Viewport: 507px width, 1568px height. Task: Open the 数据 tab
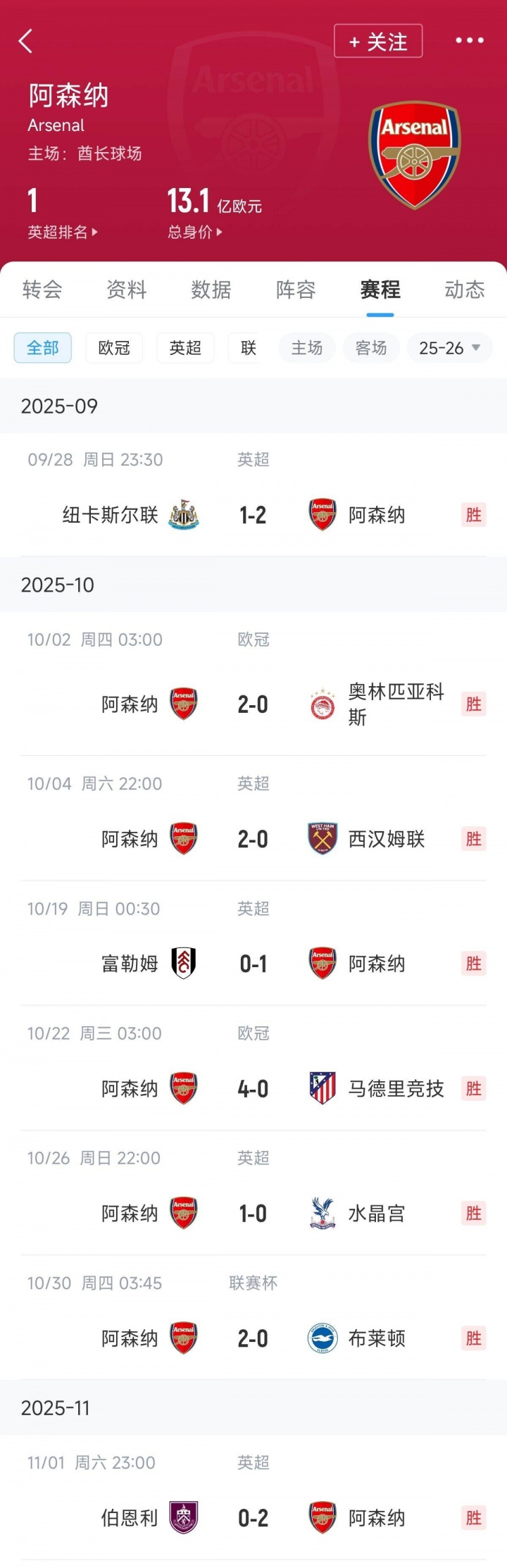211,290
